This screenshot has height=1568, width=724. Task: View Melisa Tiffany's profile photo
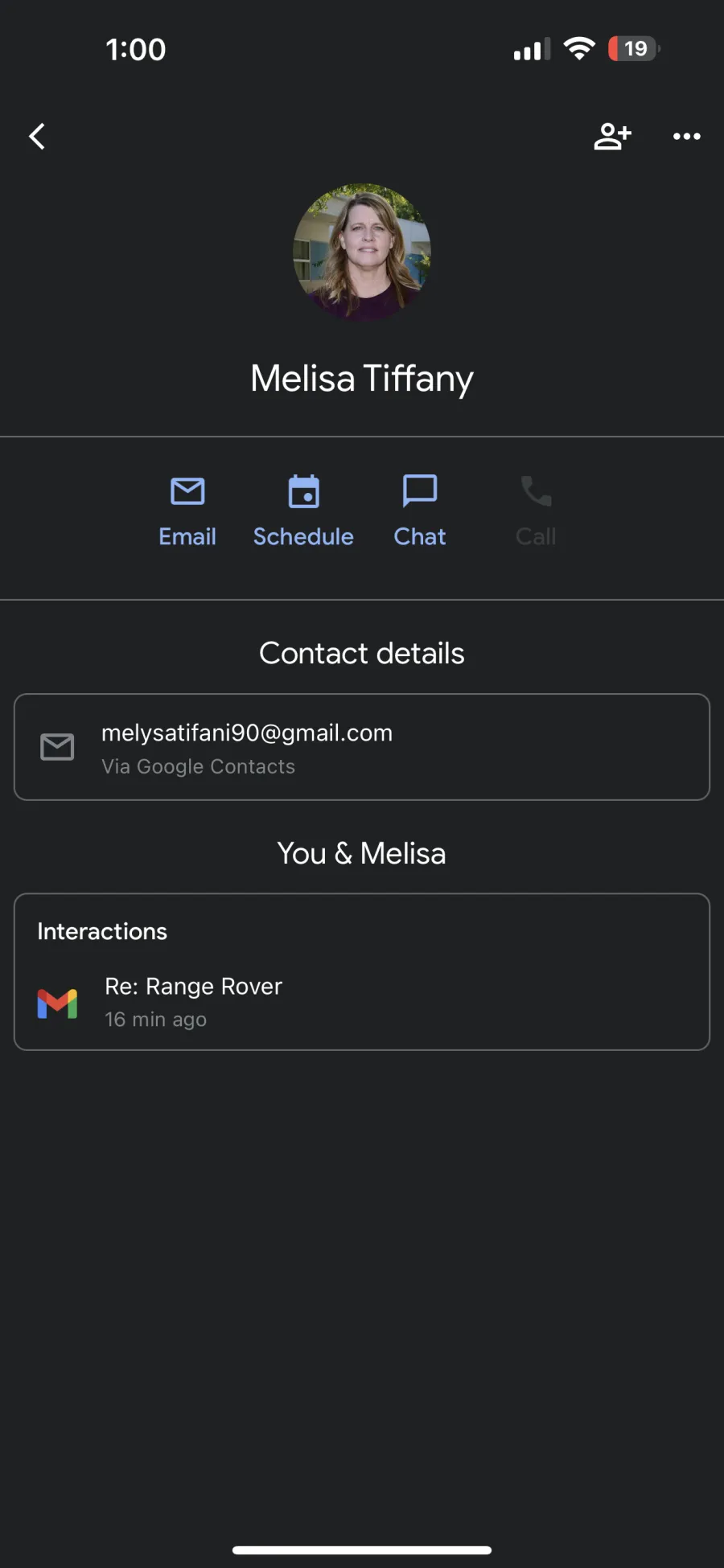(x=362, y=252)
